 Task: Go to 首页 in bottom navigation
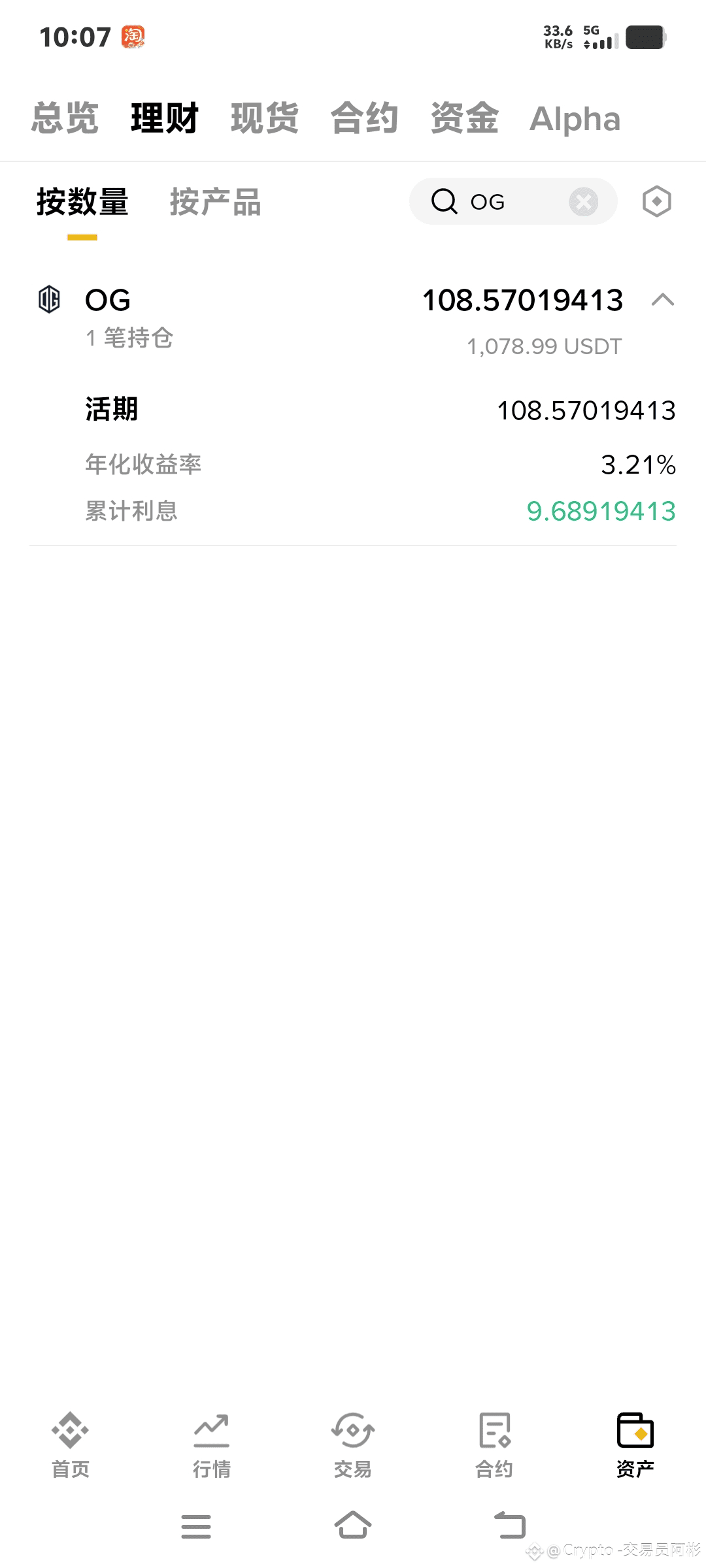point(71,1445)
